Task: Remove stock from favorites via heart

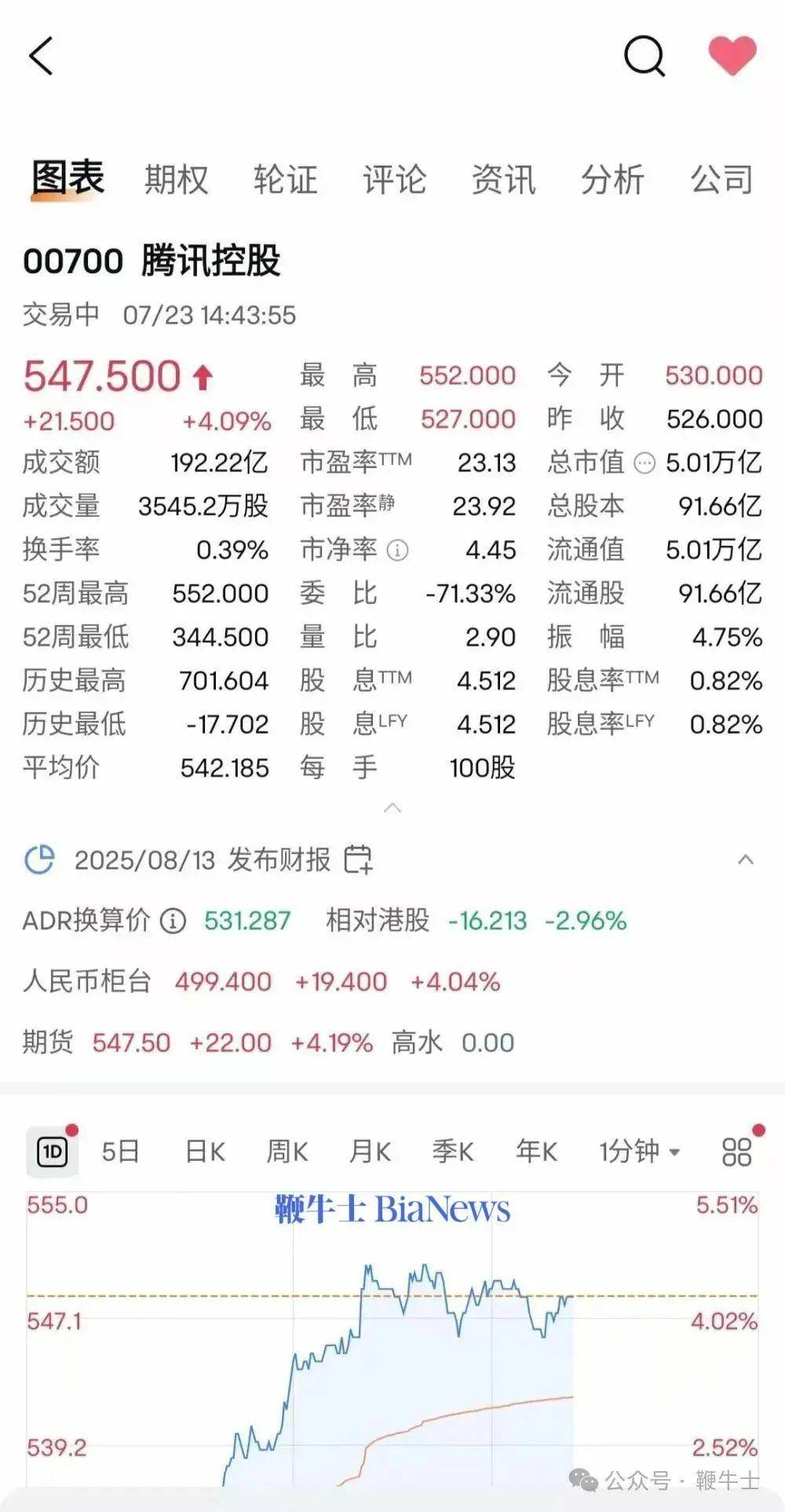Action: (732, 56)
